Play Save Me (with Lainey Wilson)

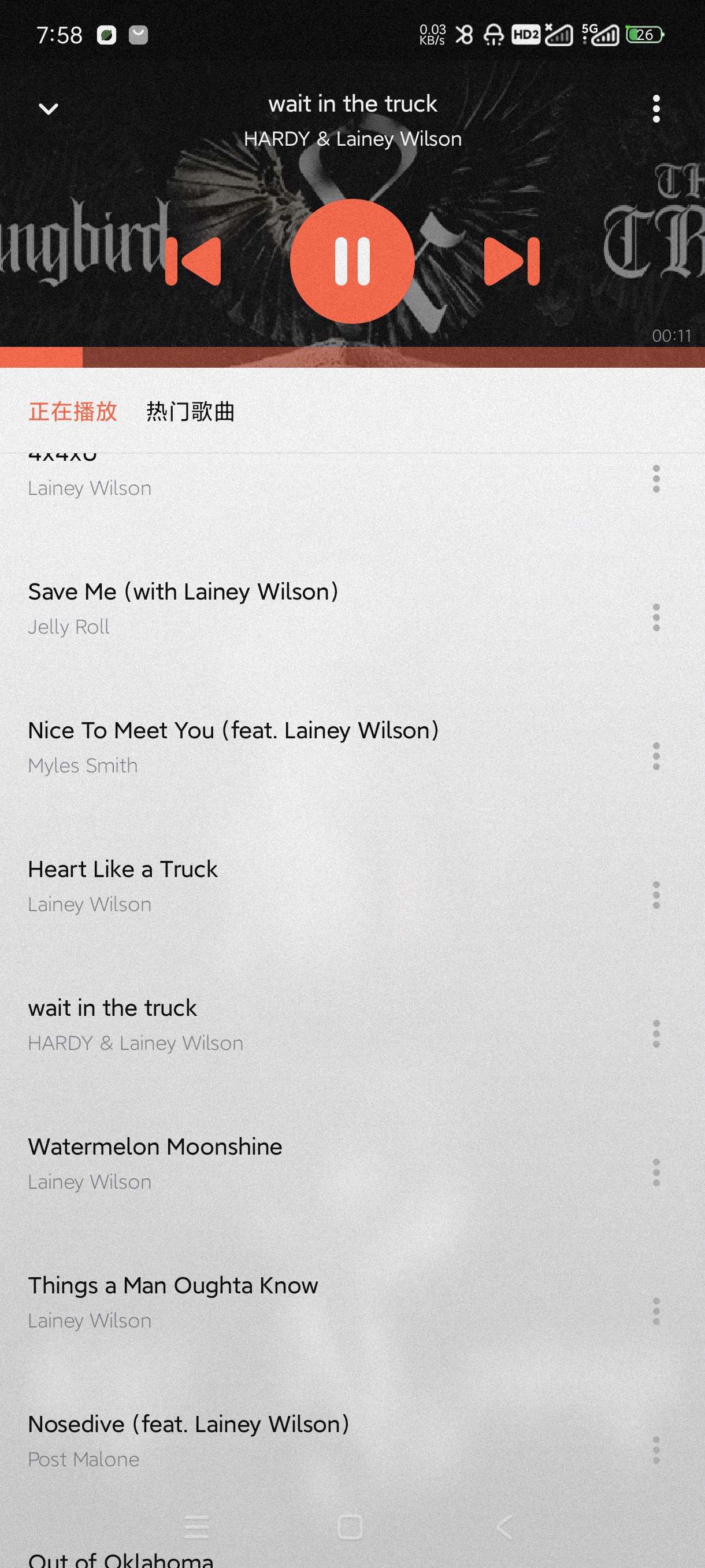click(183, 608)
